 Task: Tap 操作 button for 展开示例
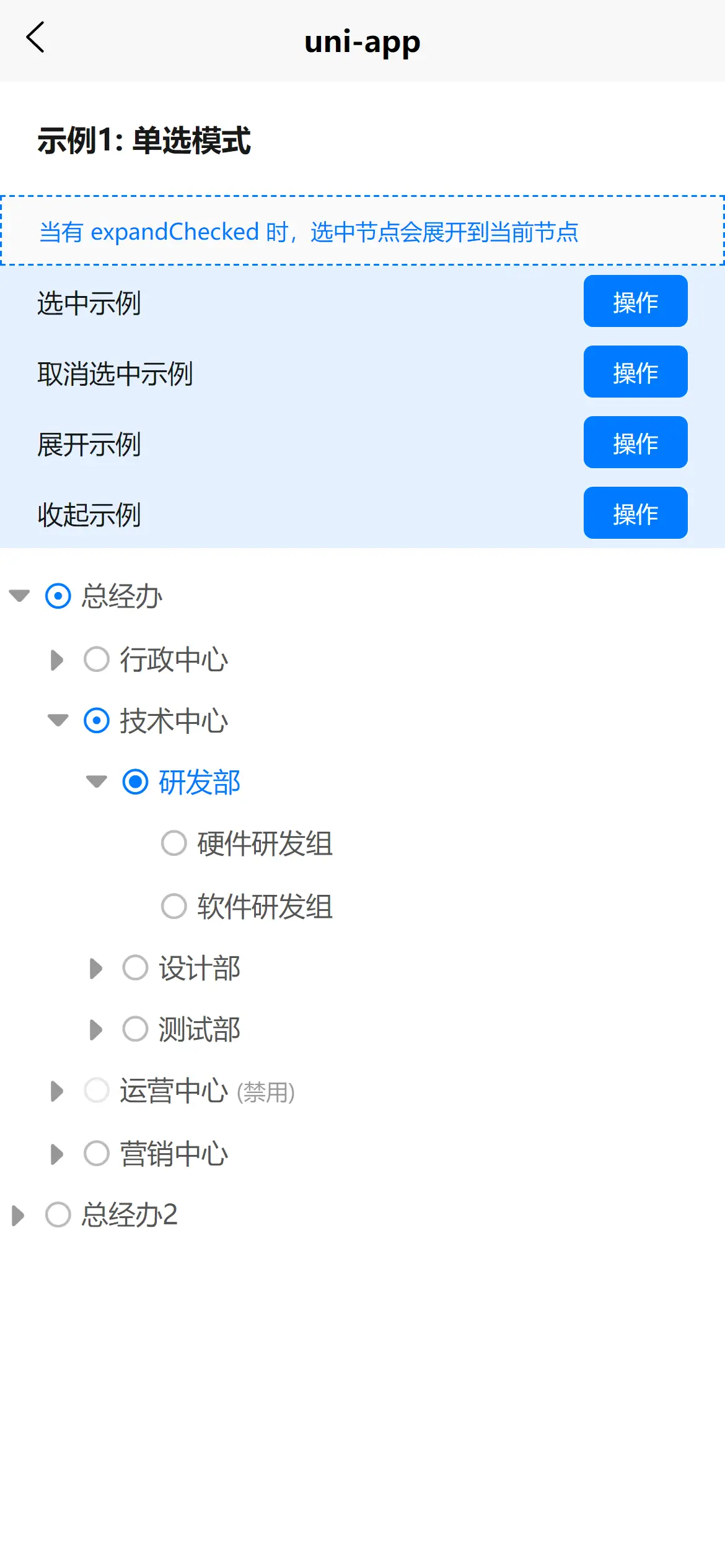point(635,442)
